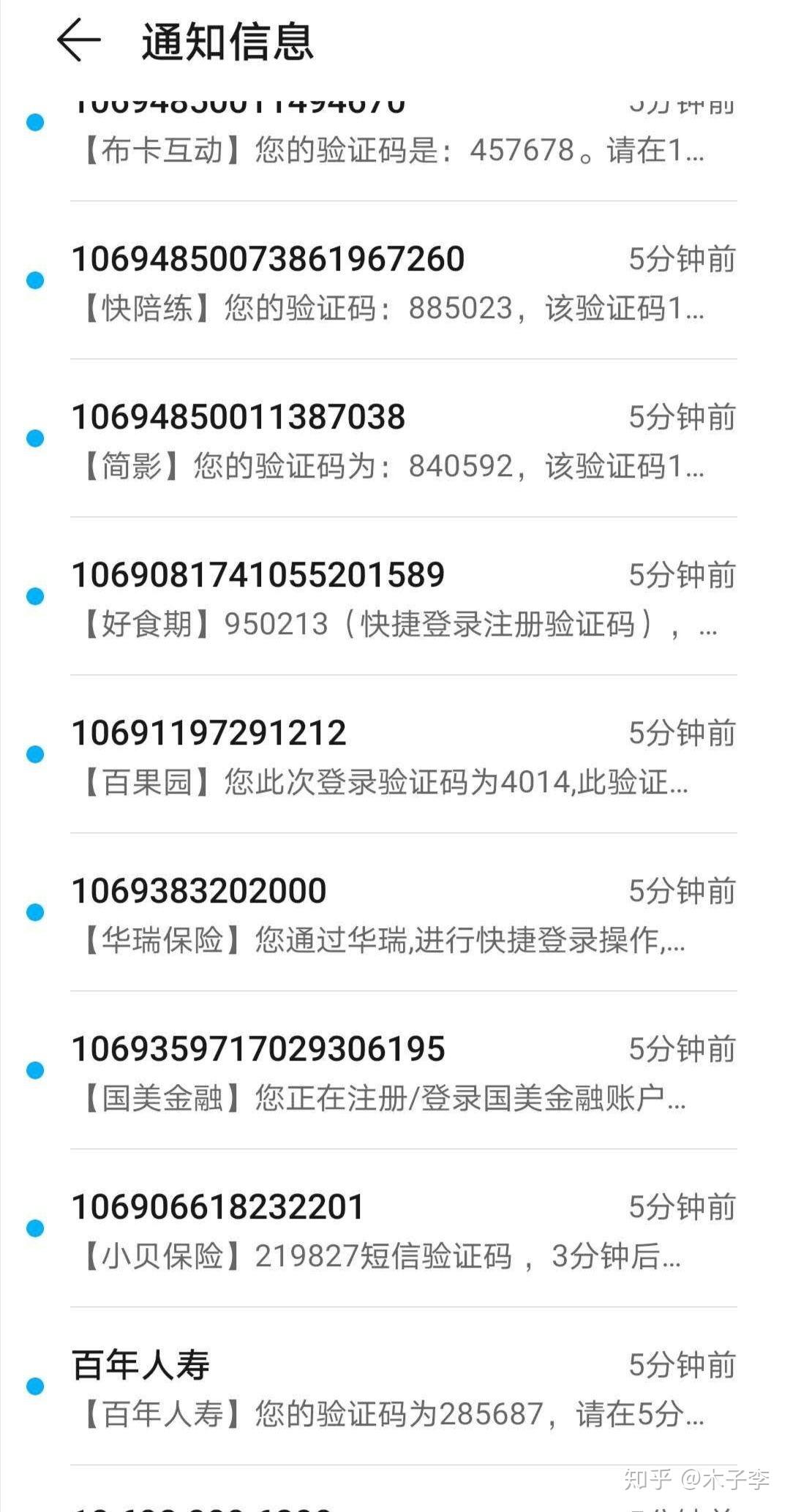Go back from the 通知信息 screen

click(x=78, y=40)
